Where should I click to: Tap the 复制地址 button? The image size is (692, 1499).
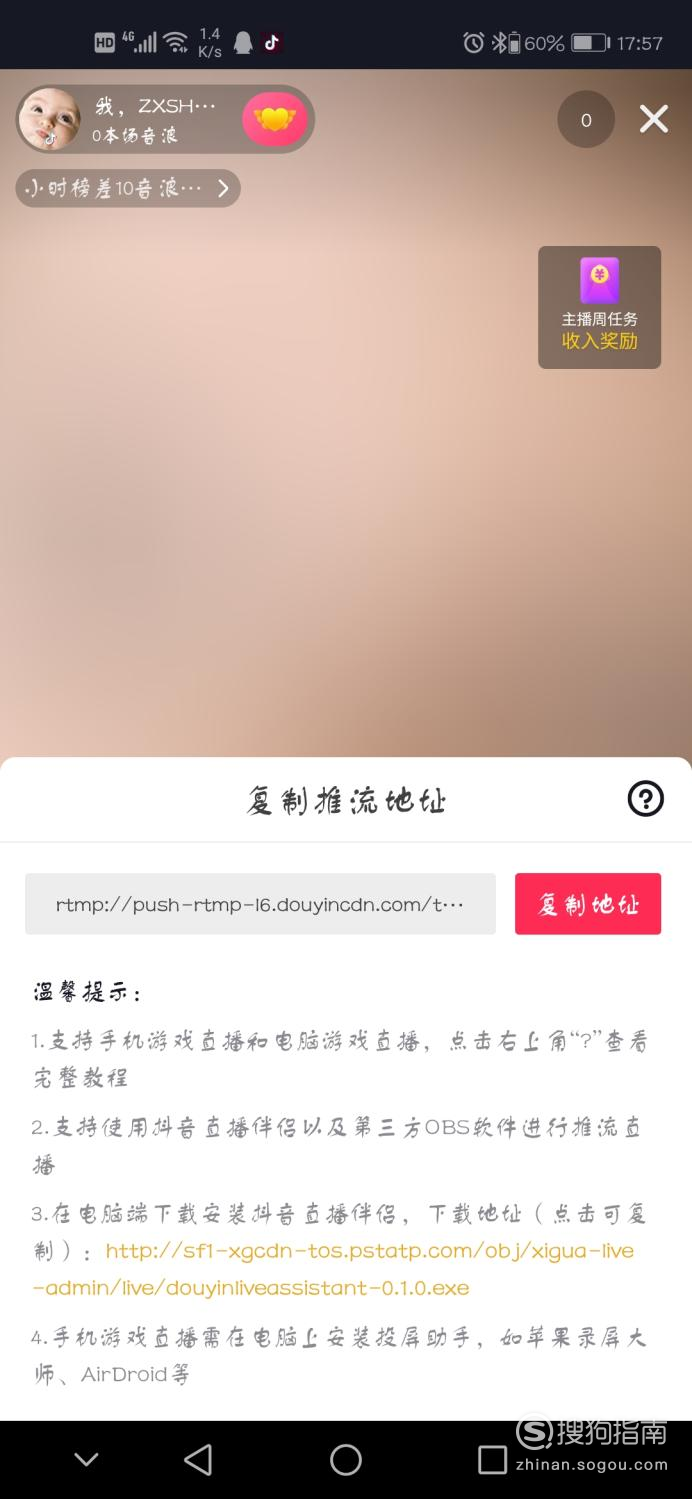[587, 904]
